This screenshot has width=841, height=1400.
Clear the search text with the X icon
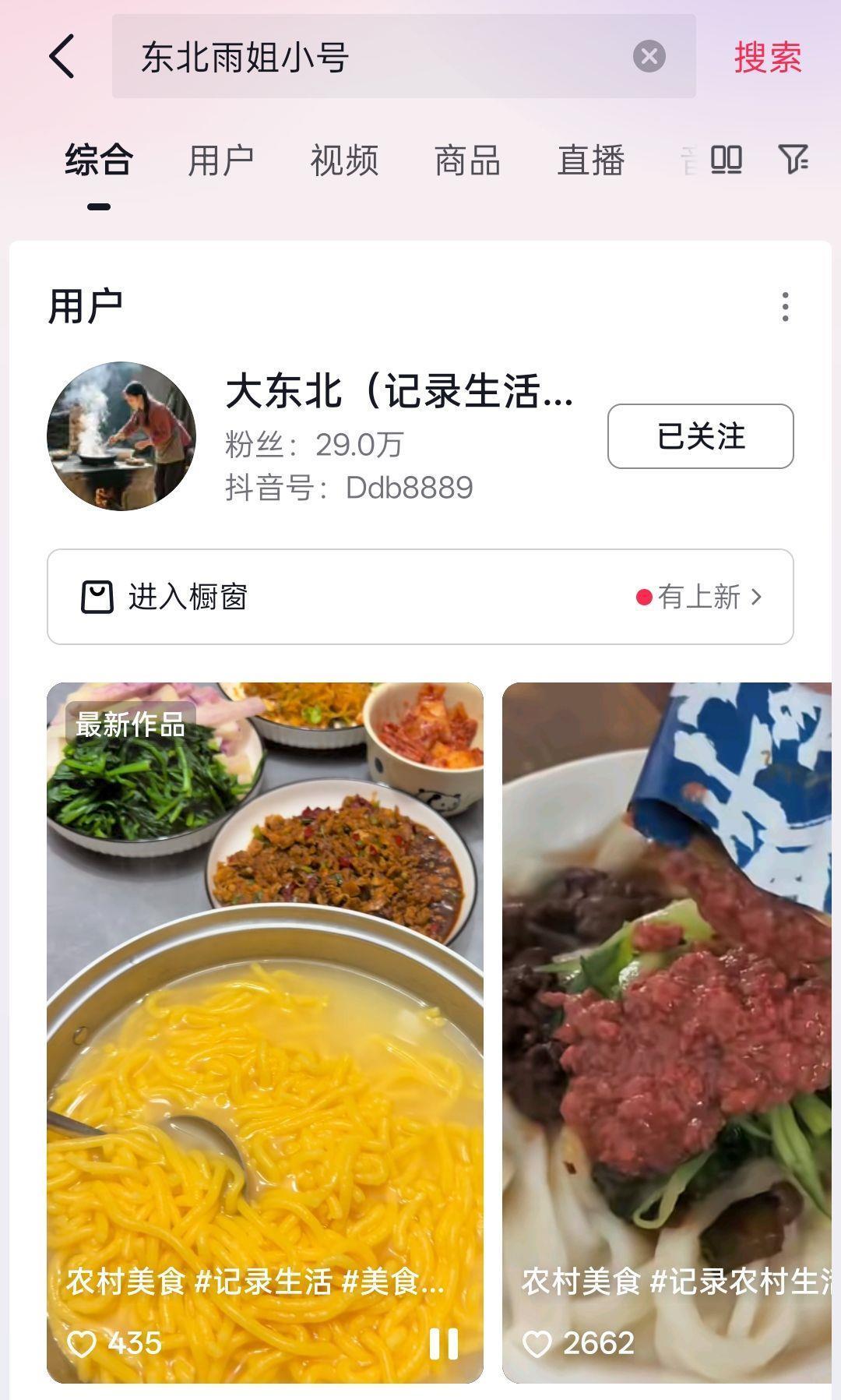click(x=648, y=57)
